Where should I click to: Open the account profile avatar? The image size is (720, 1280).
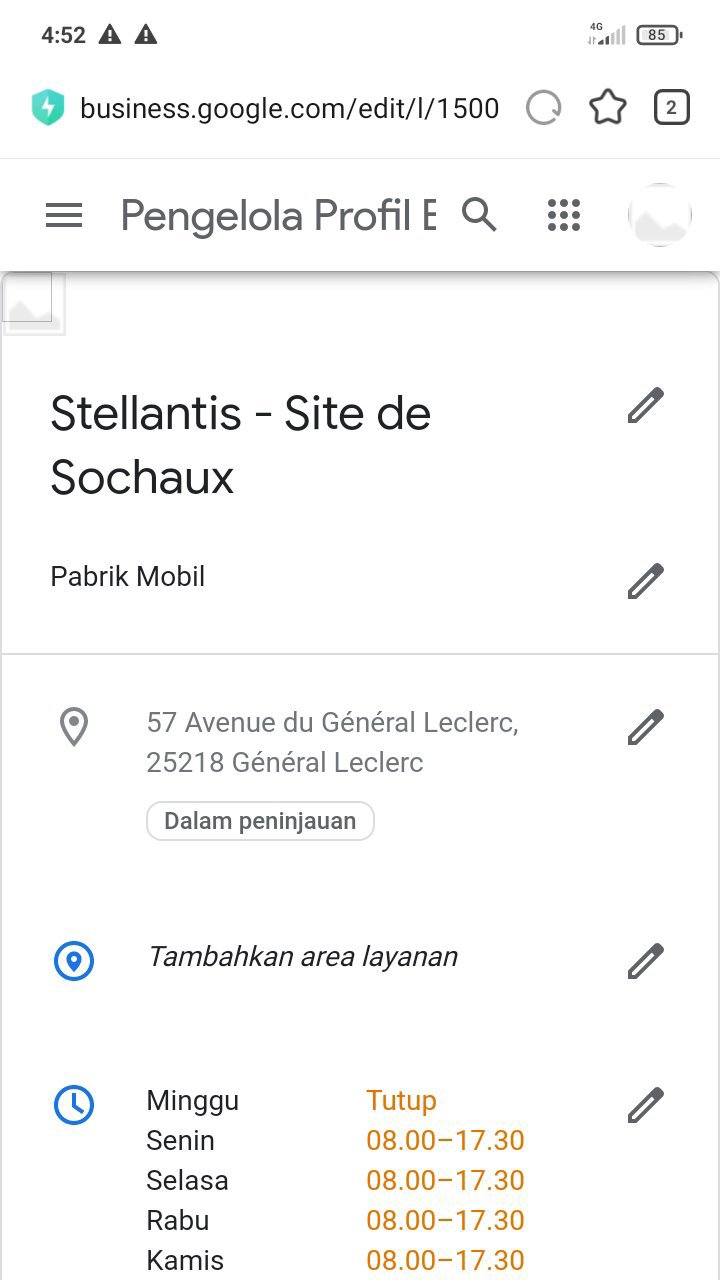[659, 215]
